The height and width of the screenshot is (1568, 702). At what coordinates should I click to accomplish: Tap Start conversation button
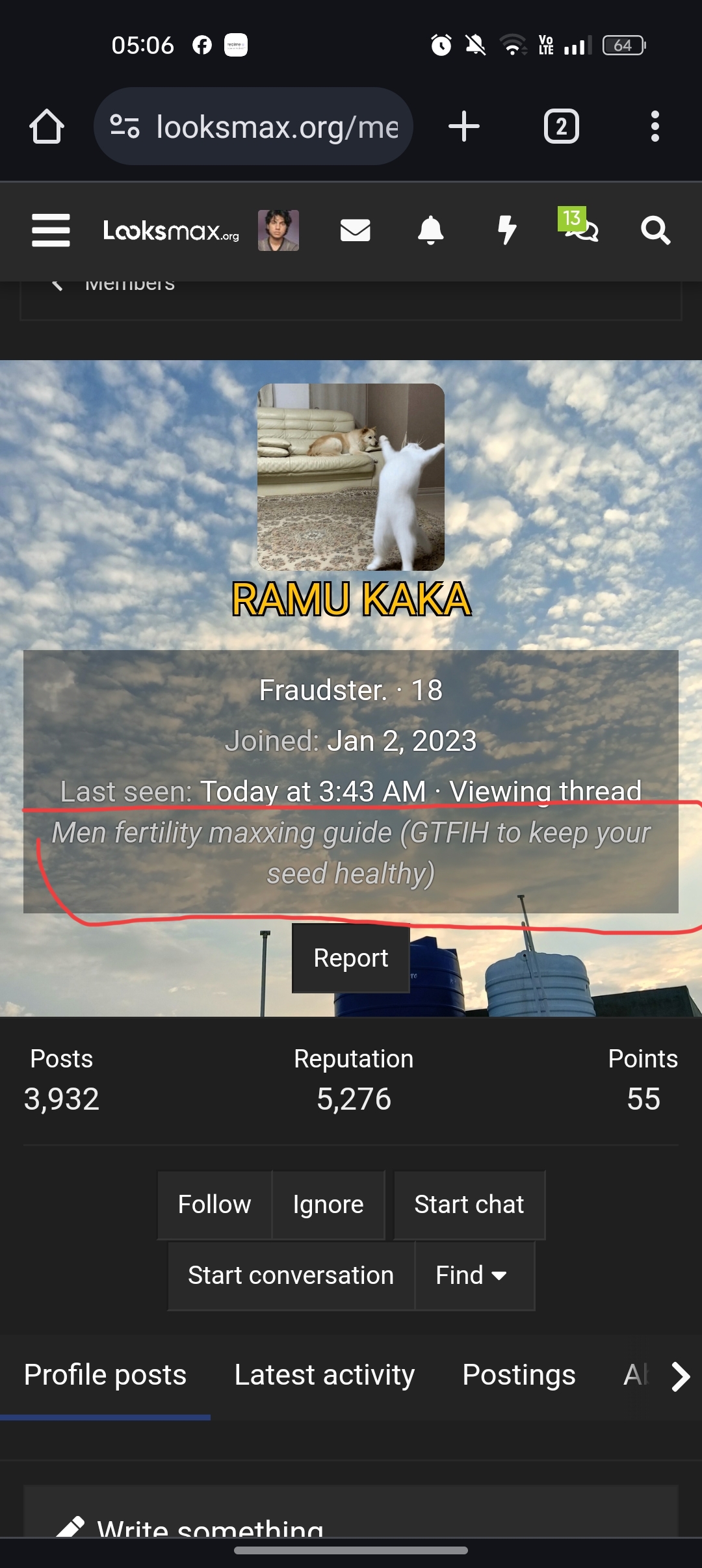click(291, 1275)
